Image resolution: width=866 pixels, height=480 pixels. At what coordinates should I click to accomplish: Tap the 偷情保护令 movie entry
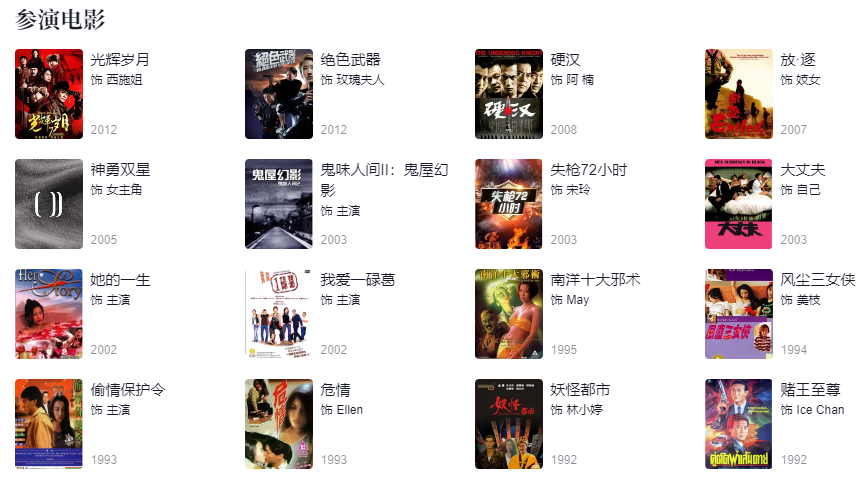point(127,390)
